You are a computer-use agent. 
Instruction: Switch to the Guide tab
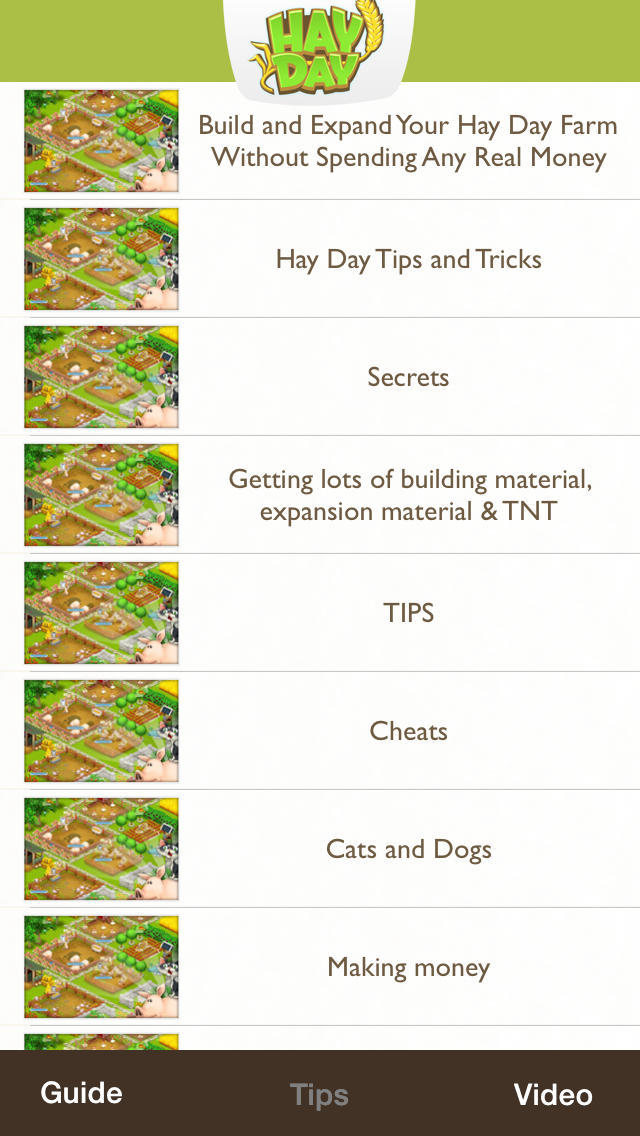click(x=81, y=1093)
